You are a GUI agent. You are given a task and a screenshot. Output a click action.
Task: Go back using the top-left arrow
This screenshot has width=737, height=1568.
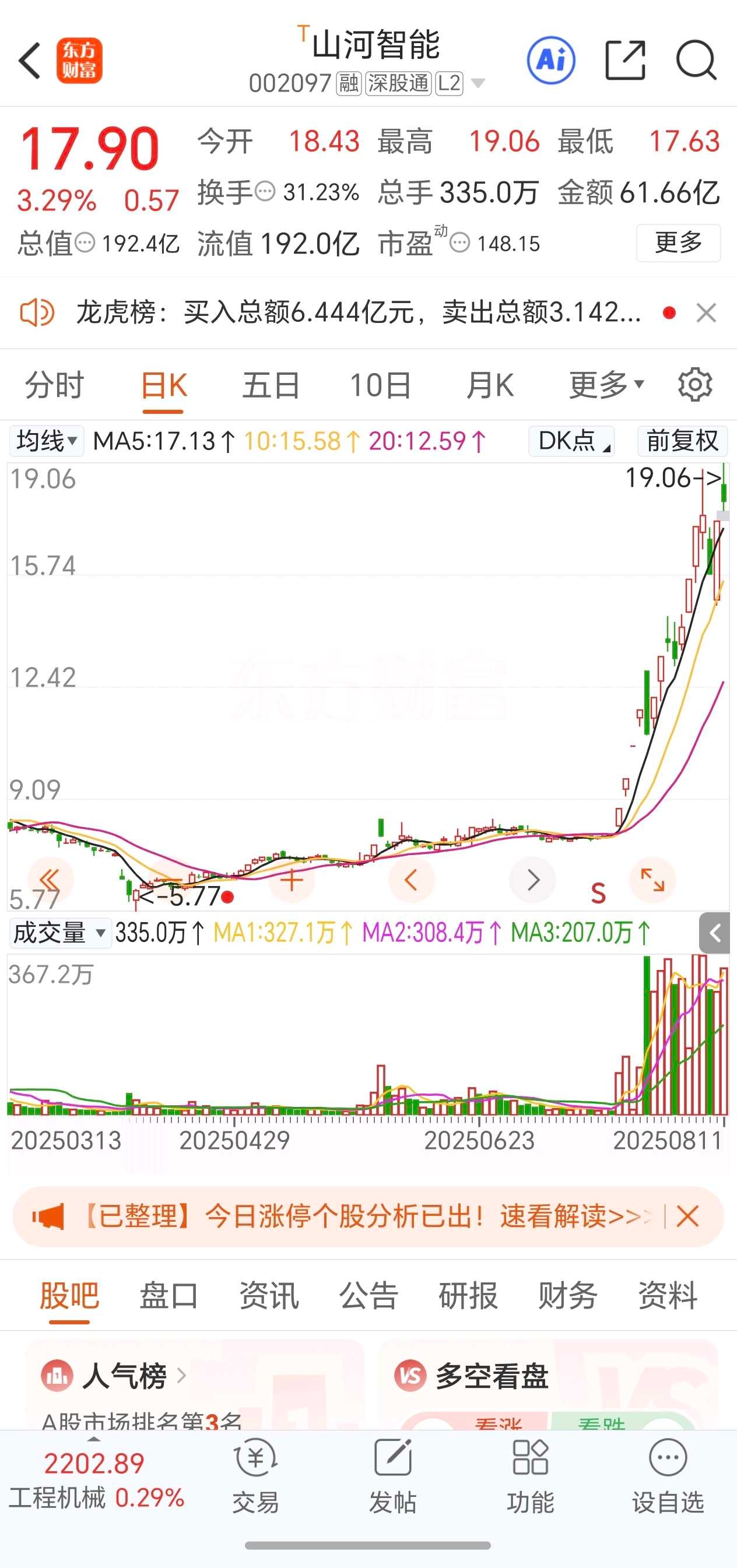click(29, 61)
